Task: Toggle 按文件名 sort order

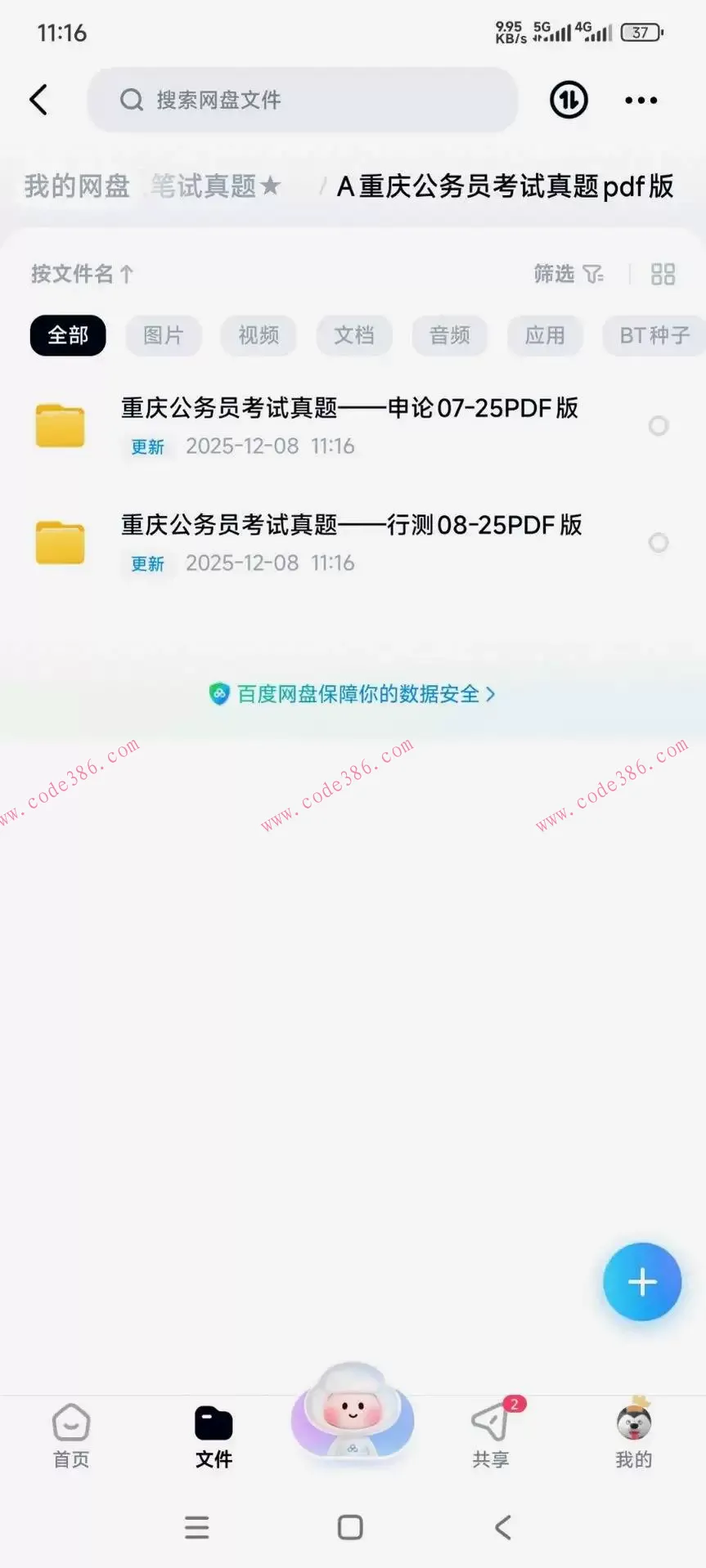Action: [81, 274]
